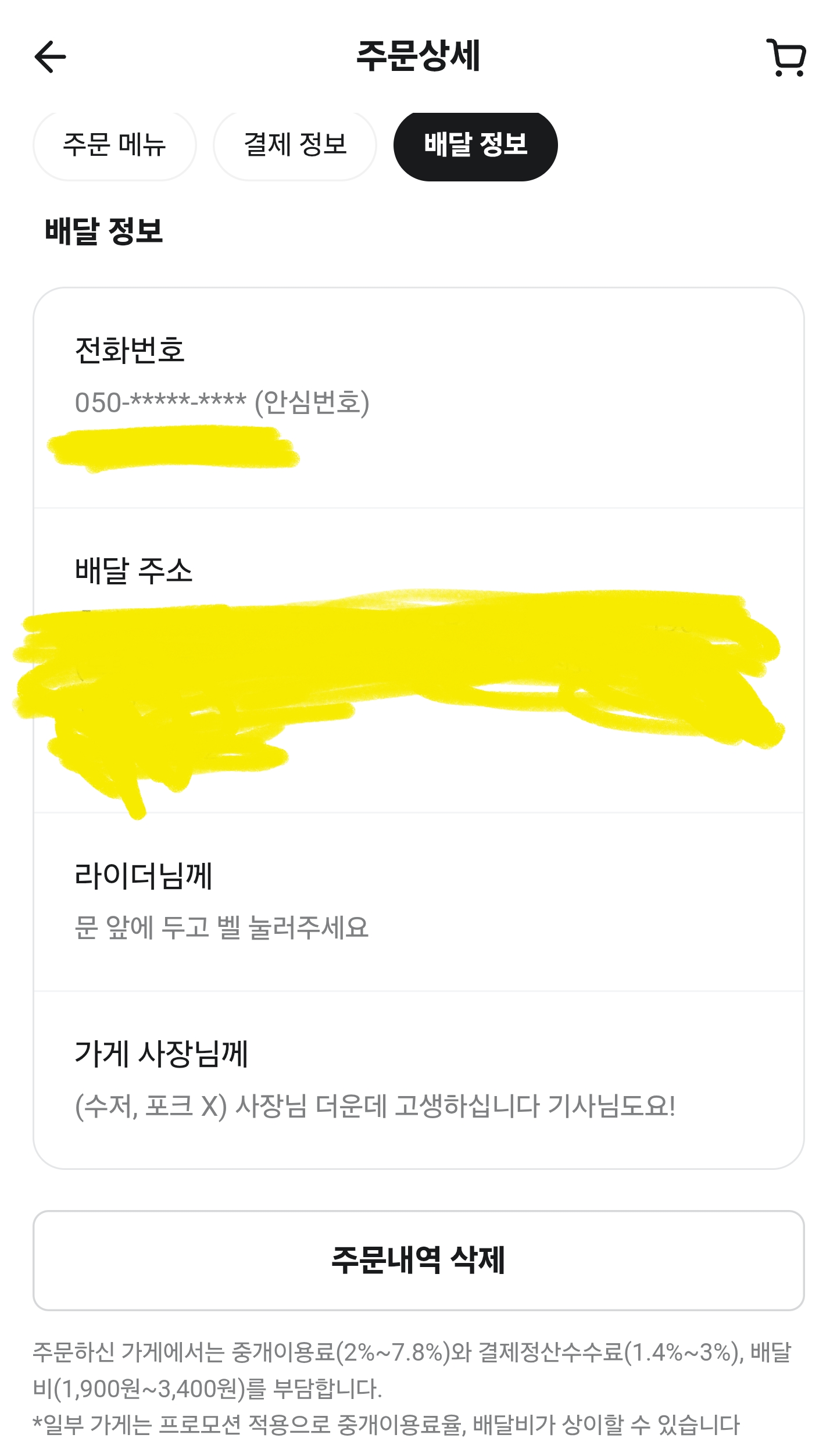Screen dimensions: 837x1456
Task: Switch to the 결제 정보 tab
Action: click(x=295, y=145)
